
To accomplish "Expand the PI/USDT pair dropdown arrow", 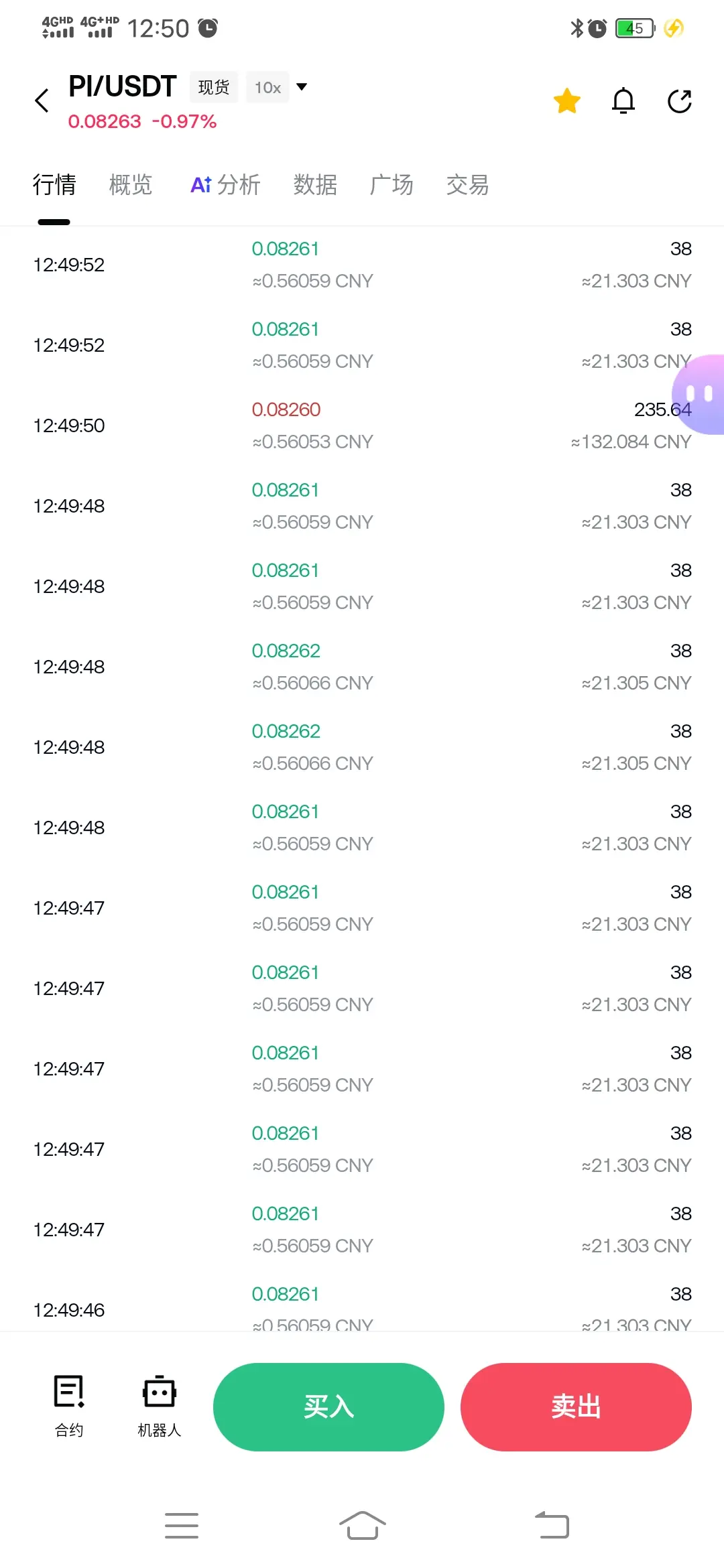I will click(x=302, y=86).
